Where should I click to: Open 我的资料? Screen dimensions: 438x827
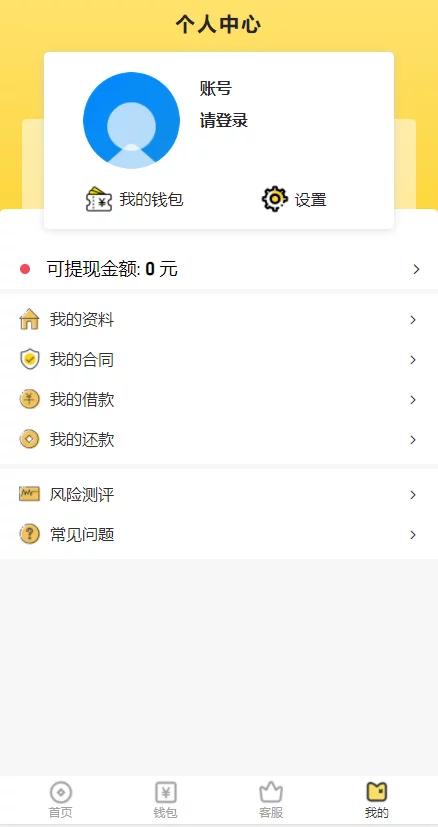click(219, 320)
